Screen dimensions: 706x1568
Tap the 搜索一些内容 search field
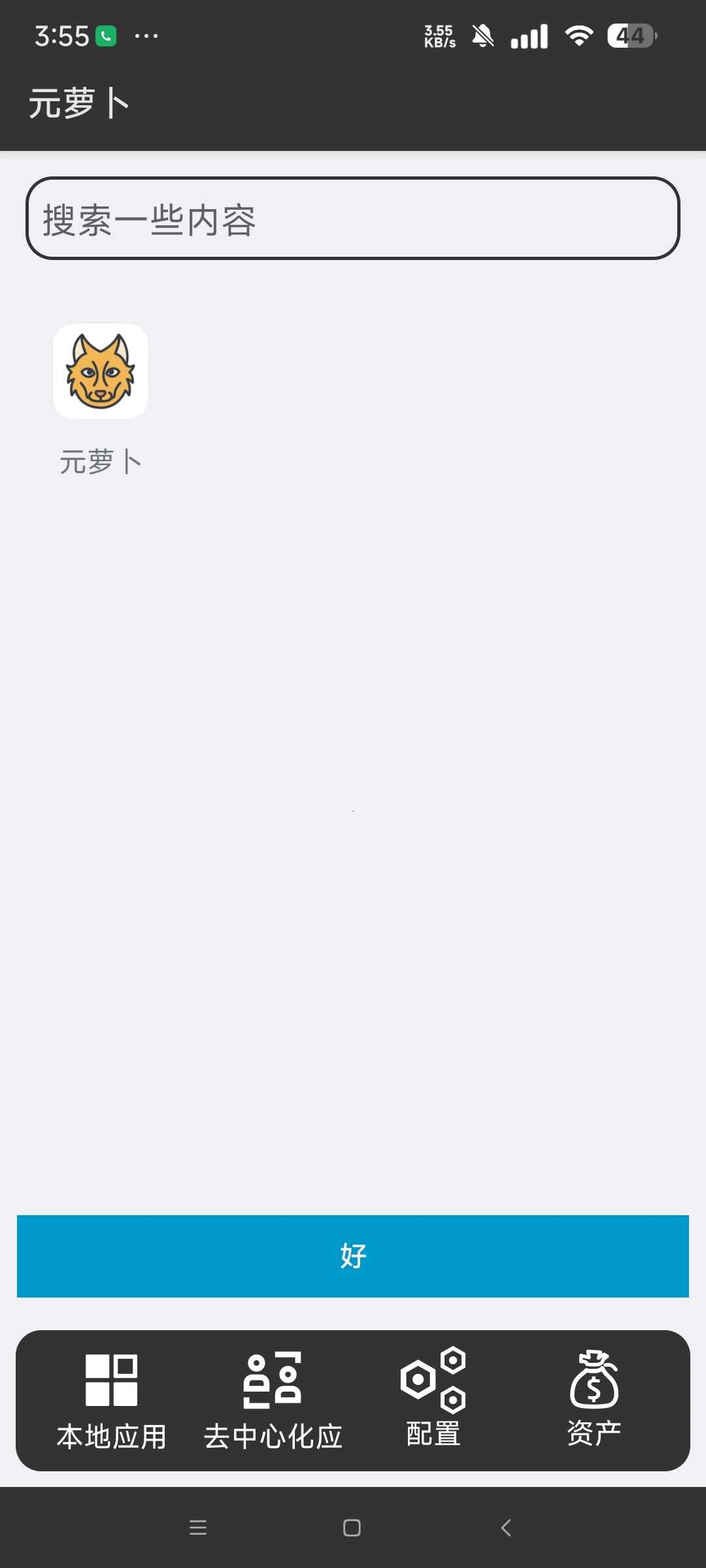click(353, 218)
